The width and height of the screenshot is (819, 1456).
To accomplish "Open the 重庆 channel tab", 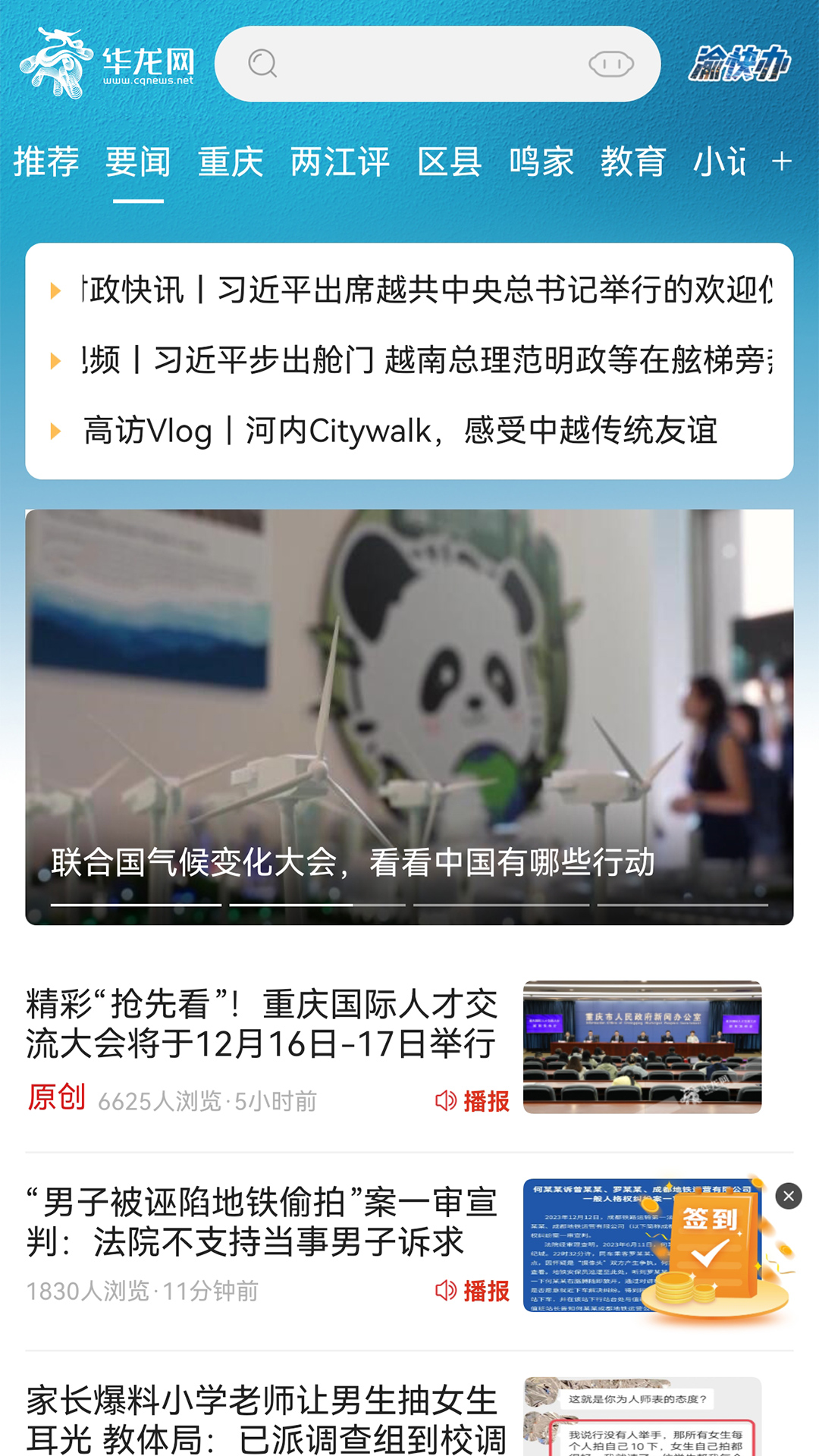I will [231, 161].
